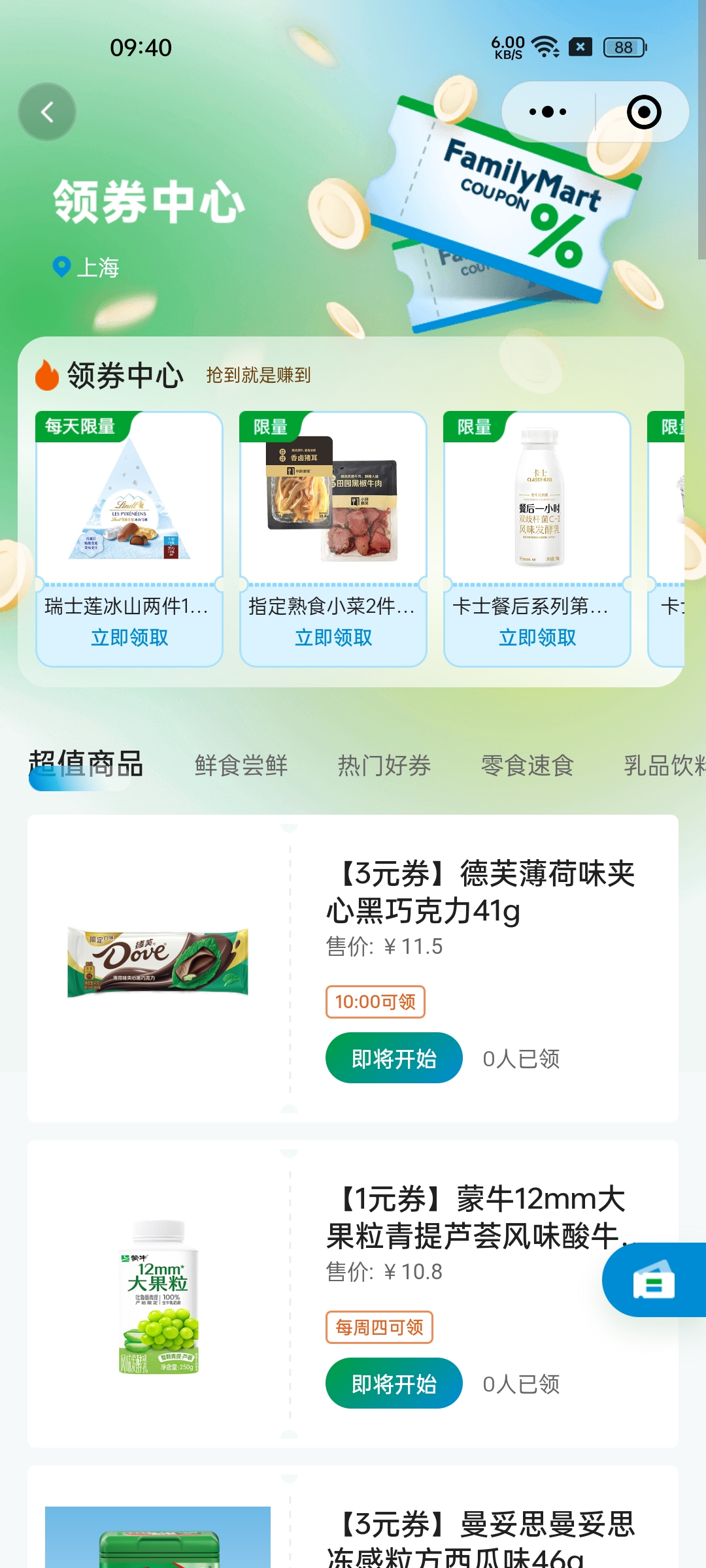Tap 即将开始 for the 德芙薄荷味 coupon

394,1058
